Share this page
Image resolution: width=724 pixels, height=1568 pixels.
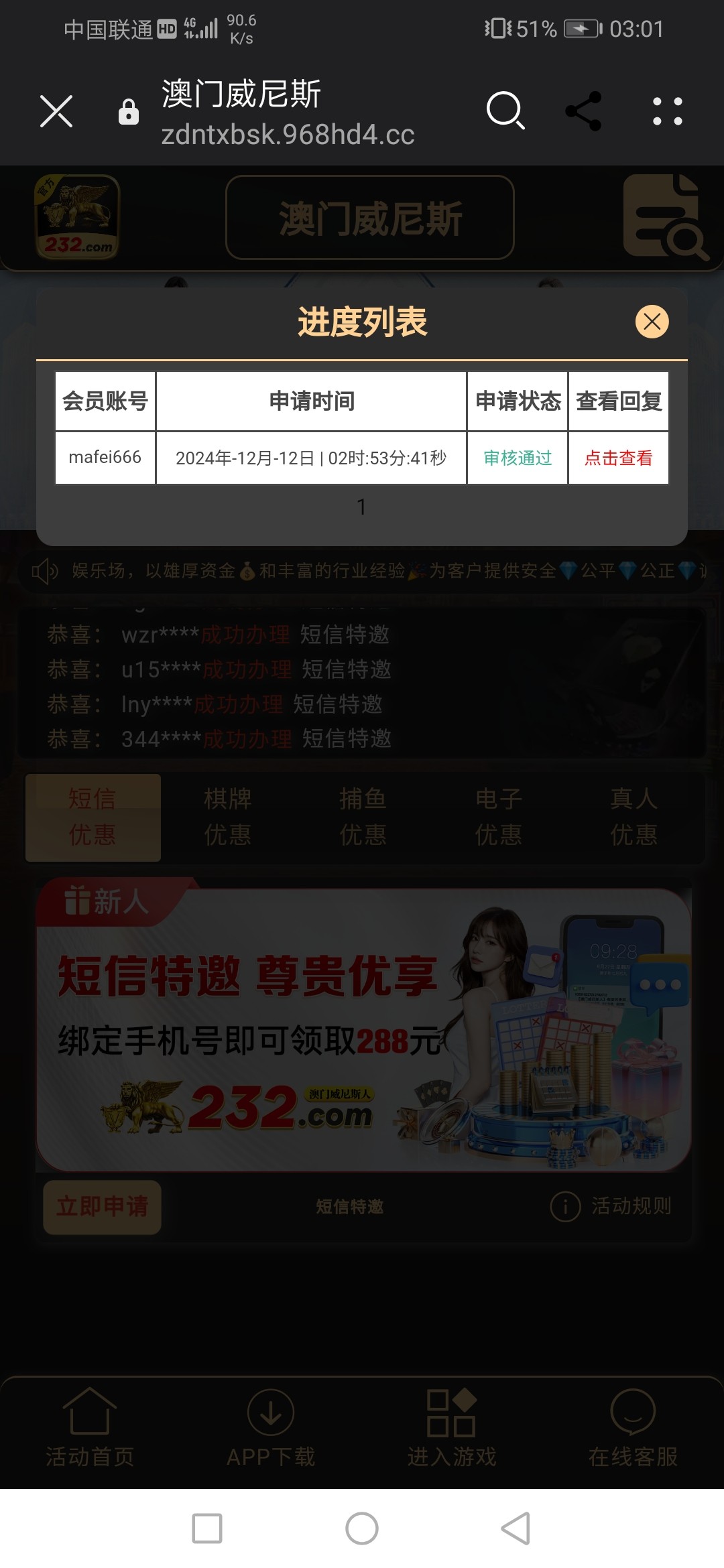pyautogui.click(x=583, y=111)
